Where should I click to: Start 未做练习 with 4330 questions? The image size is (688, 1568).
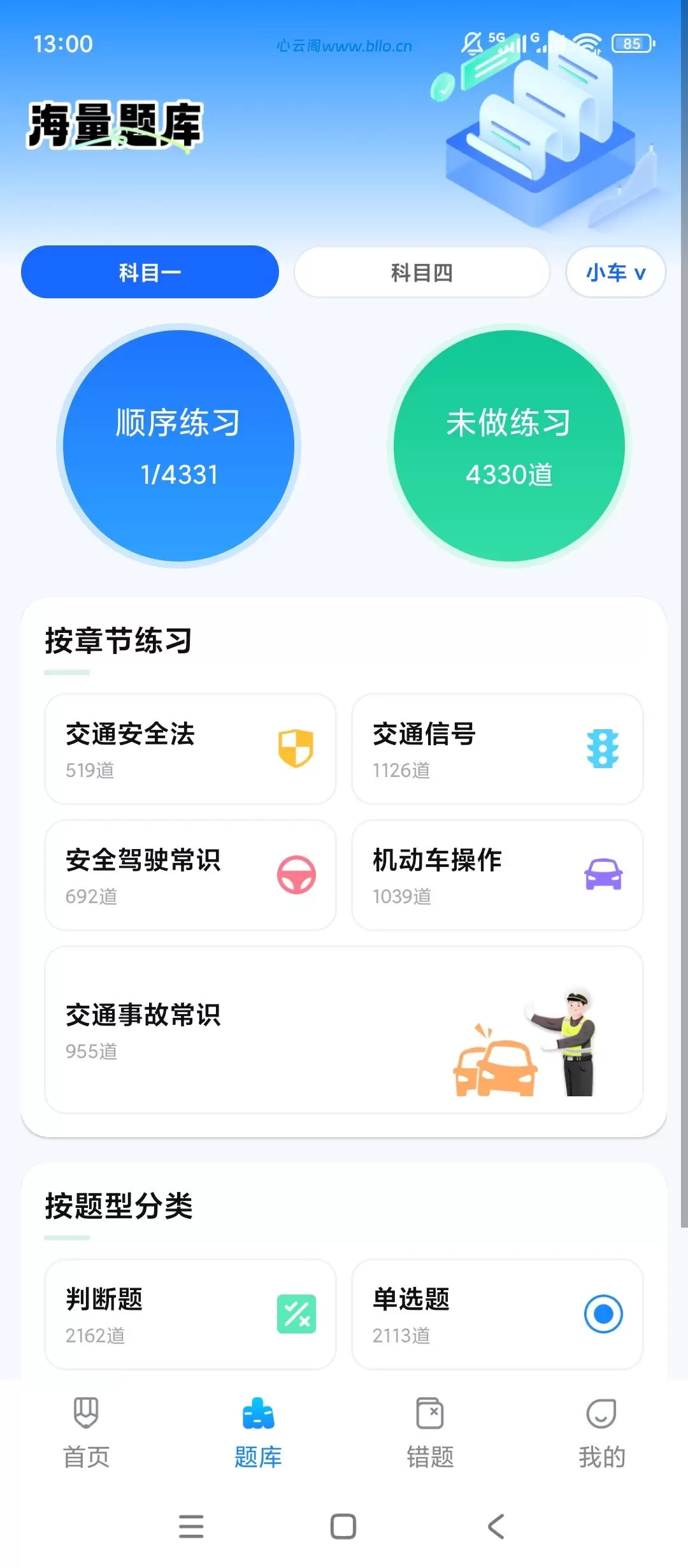click(x=509, y=446)
